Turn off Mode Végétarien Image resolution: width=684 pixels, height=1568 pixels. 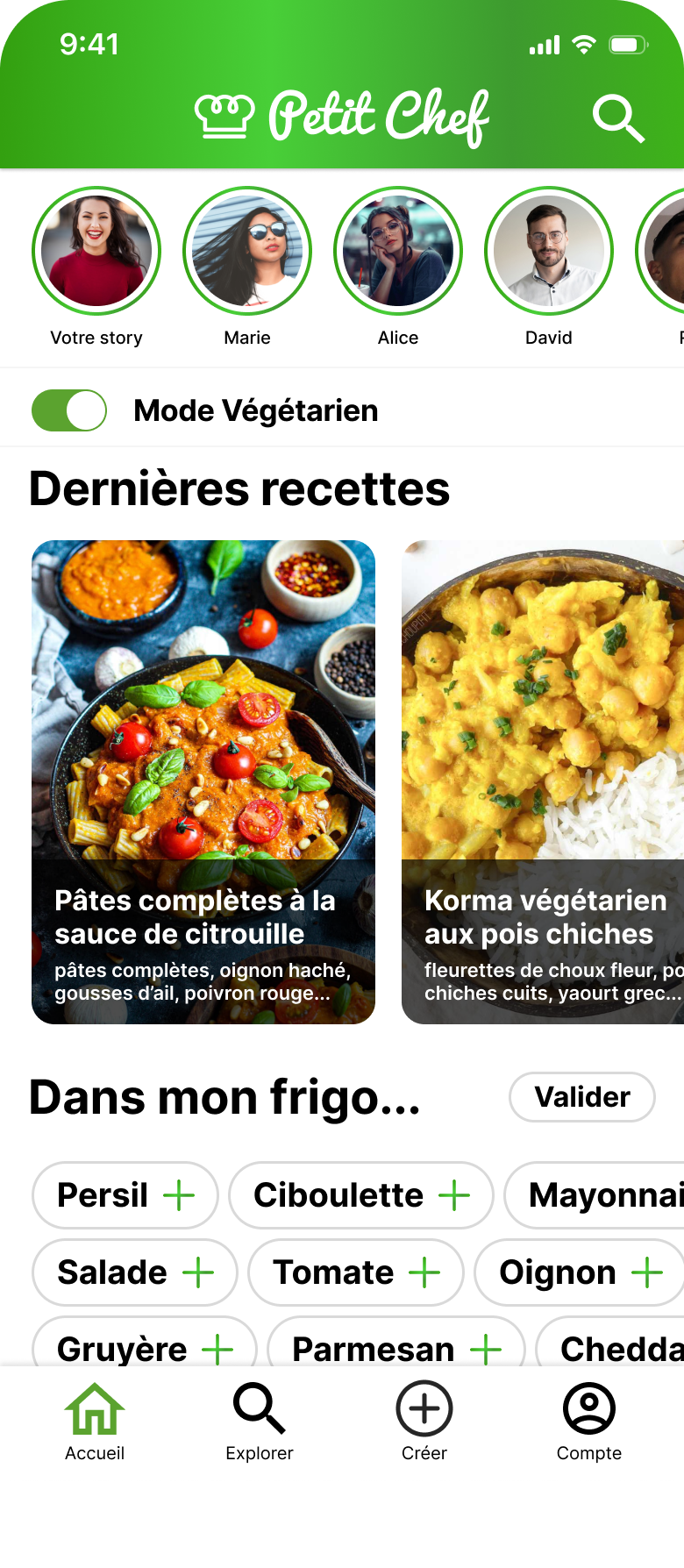[x=69, y=410]
